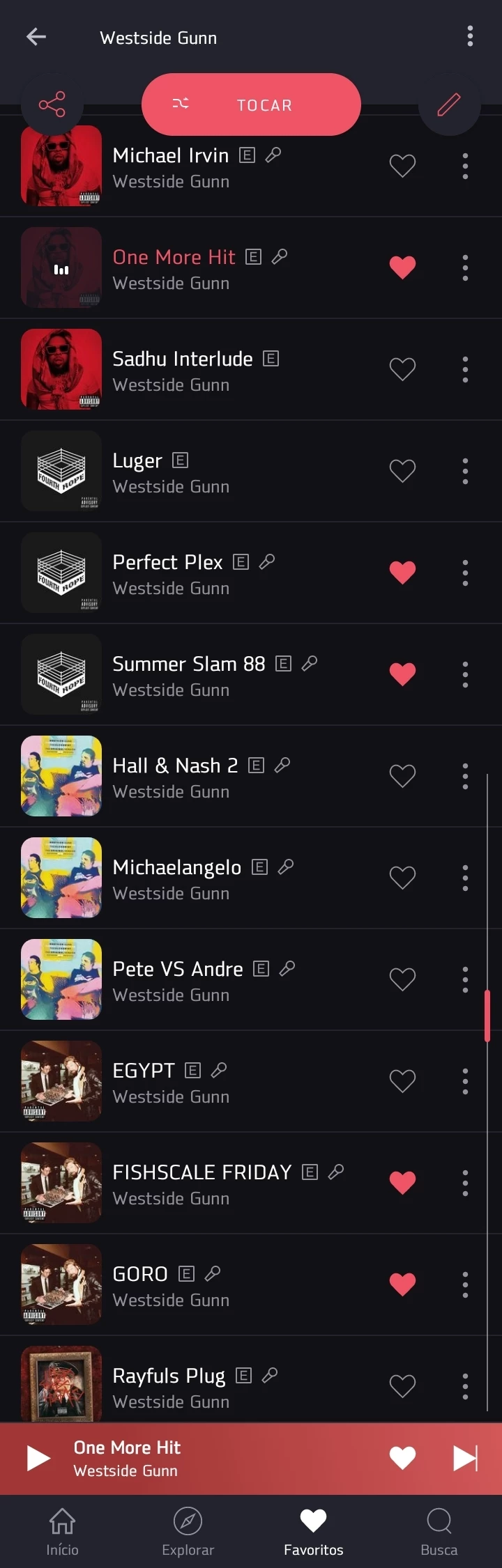Like the song Michael Irvin
The image size is (502, 1568).
coord(402,166)
